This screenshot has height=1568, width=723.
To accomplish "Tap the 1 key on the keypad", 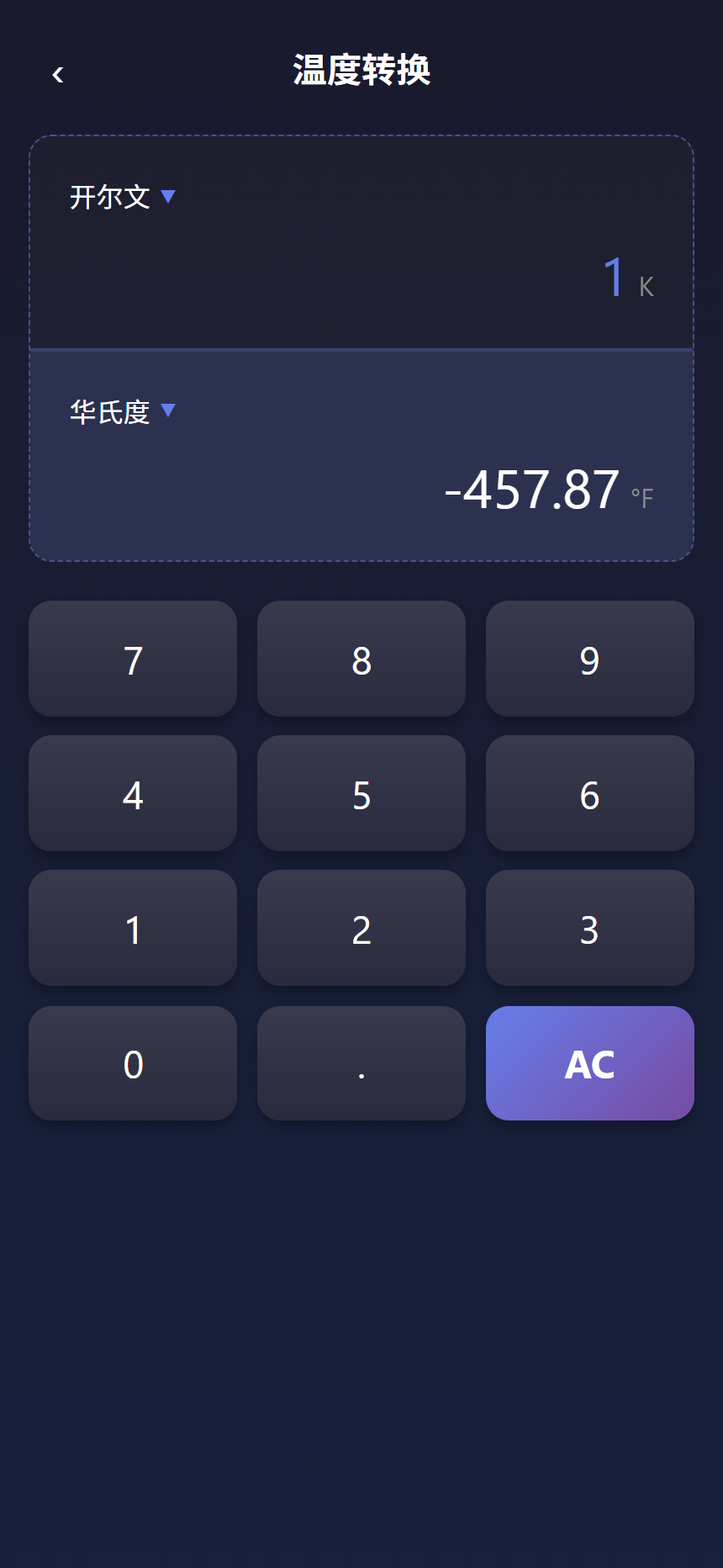I will (x=133, y=928).
